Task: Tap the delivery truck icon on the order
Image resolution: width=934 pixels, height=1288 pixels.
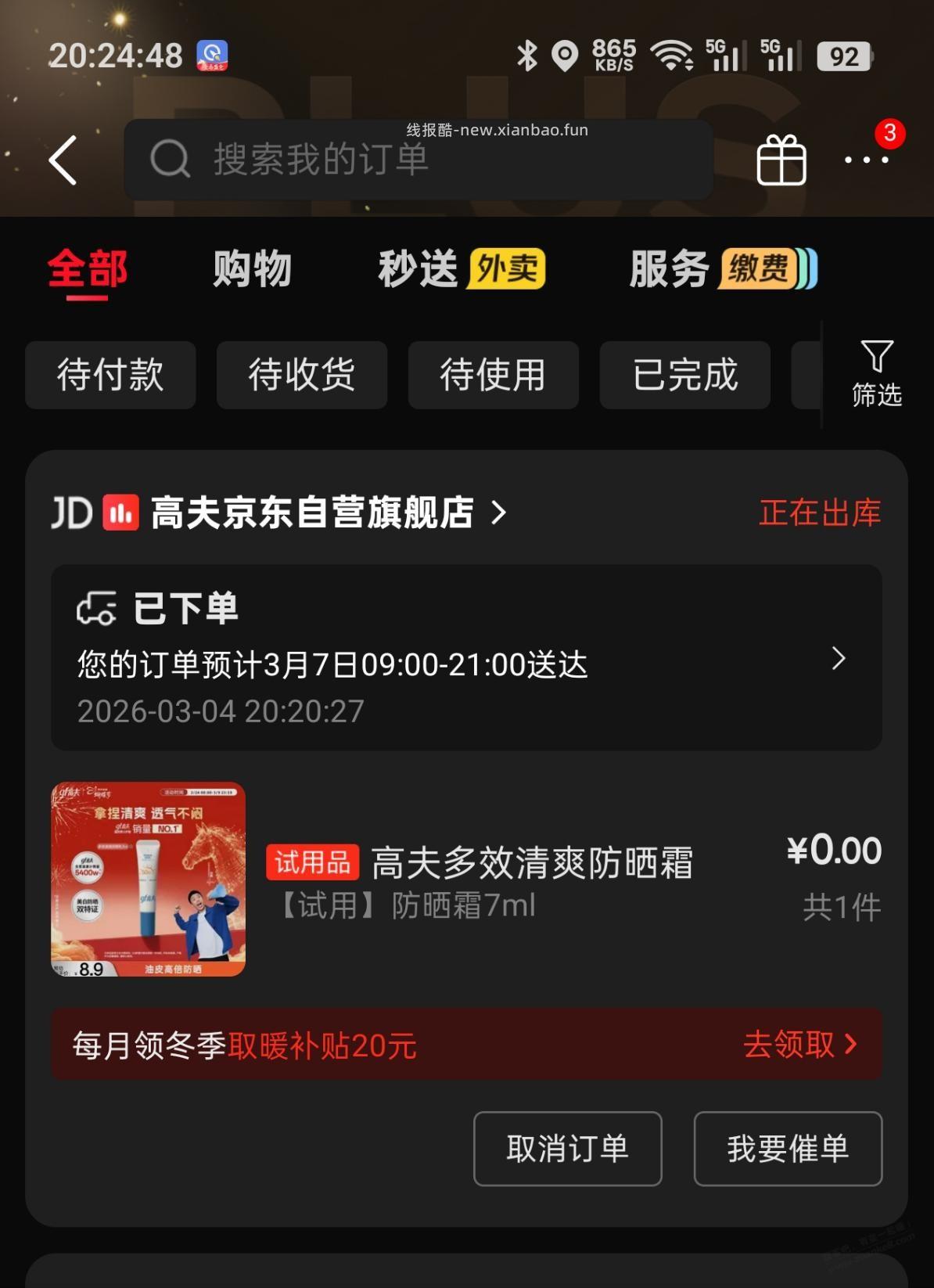Action: click(x=96, y=610)
